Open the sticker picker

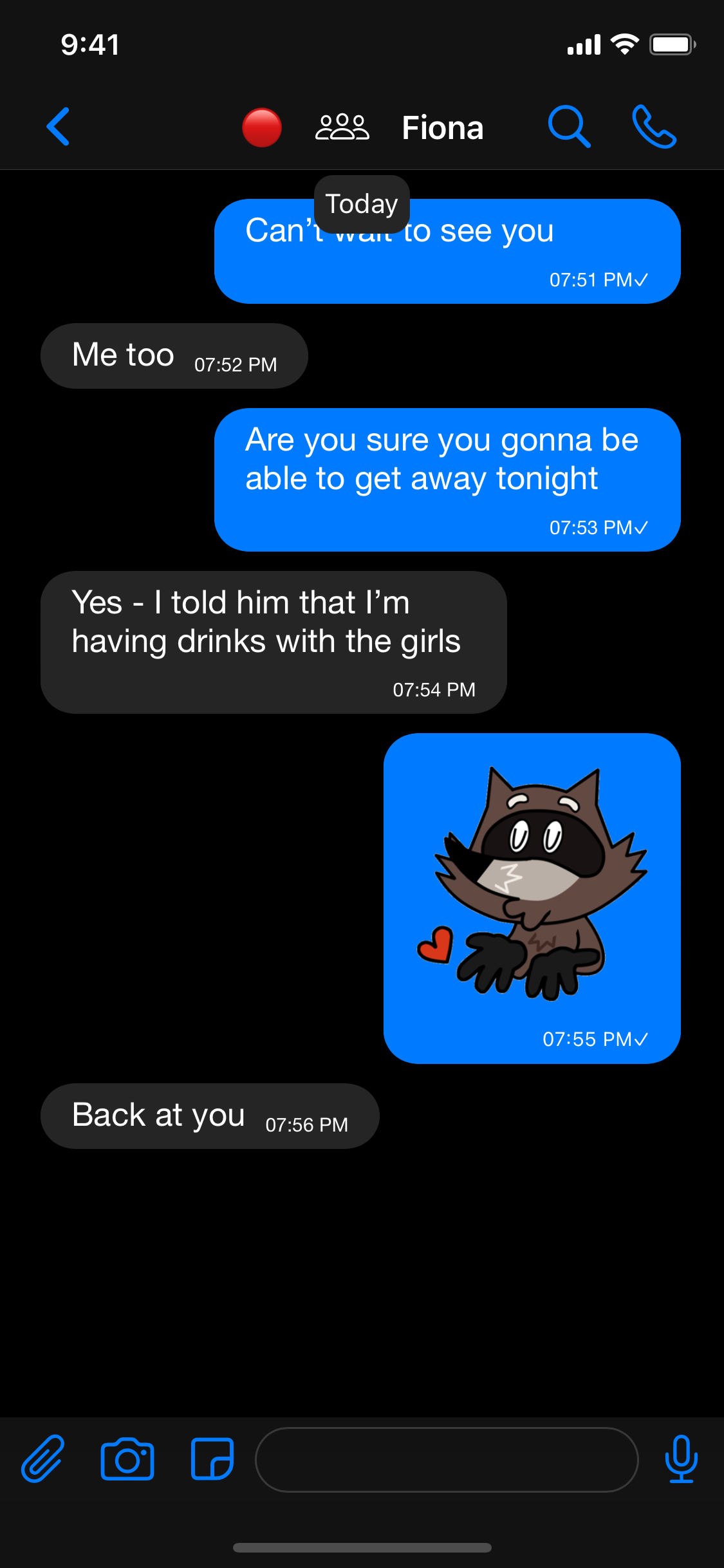pos(212,1459)
